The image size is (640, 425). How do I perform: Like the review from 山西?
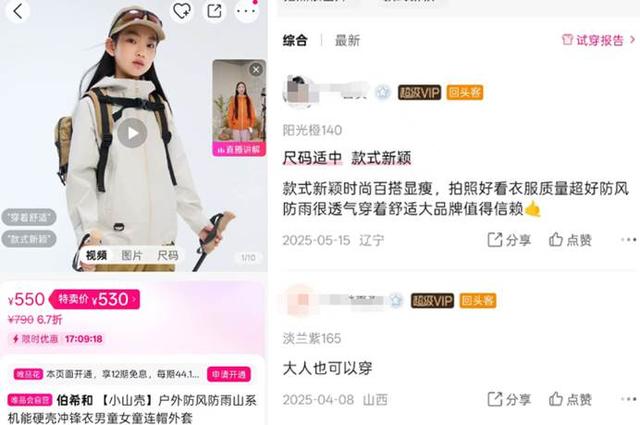tap(571, 399)
